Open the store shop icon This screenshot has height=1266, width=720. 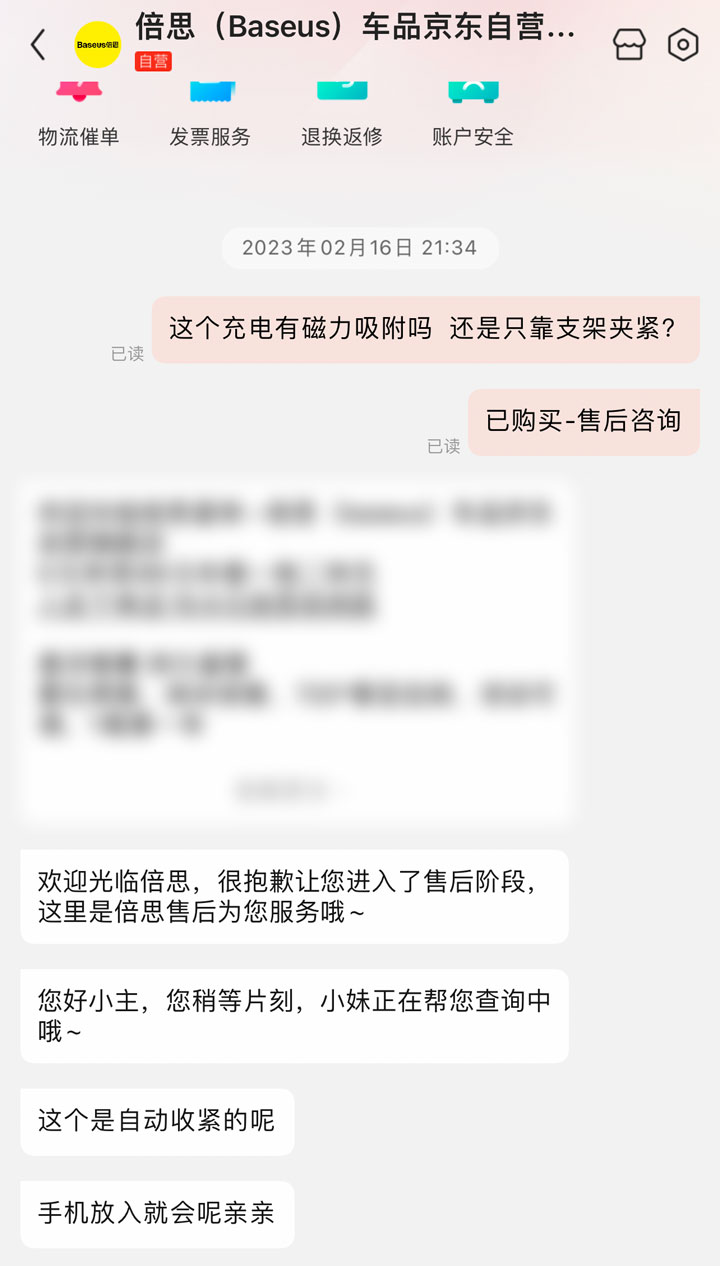(x=629, y=45)
